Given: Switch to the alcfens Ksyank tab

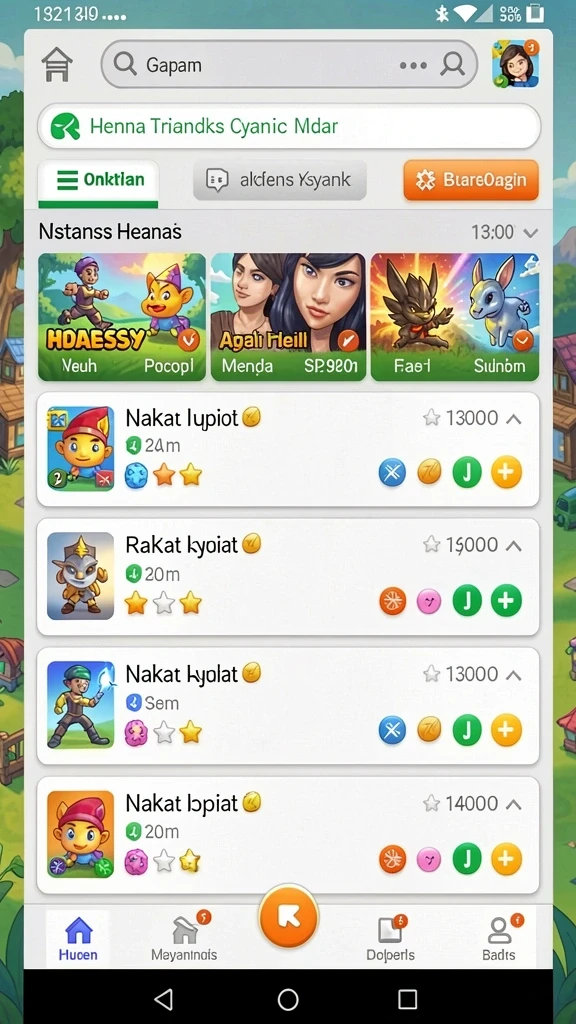Looking at the screenshot, I should tap(280, 180).
